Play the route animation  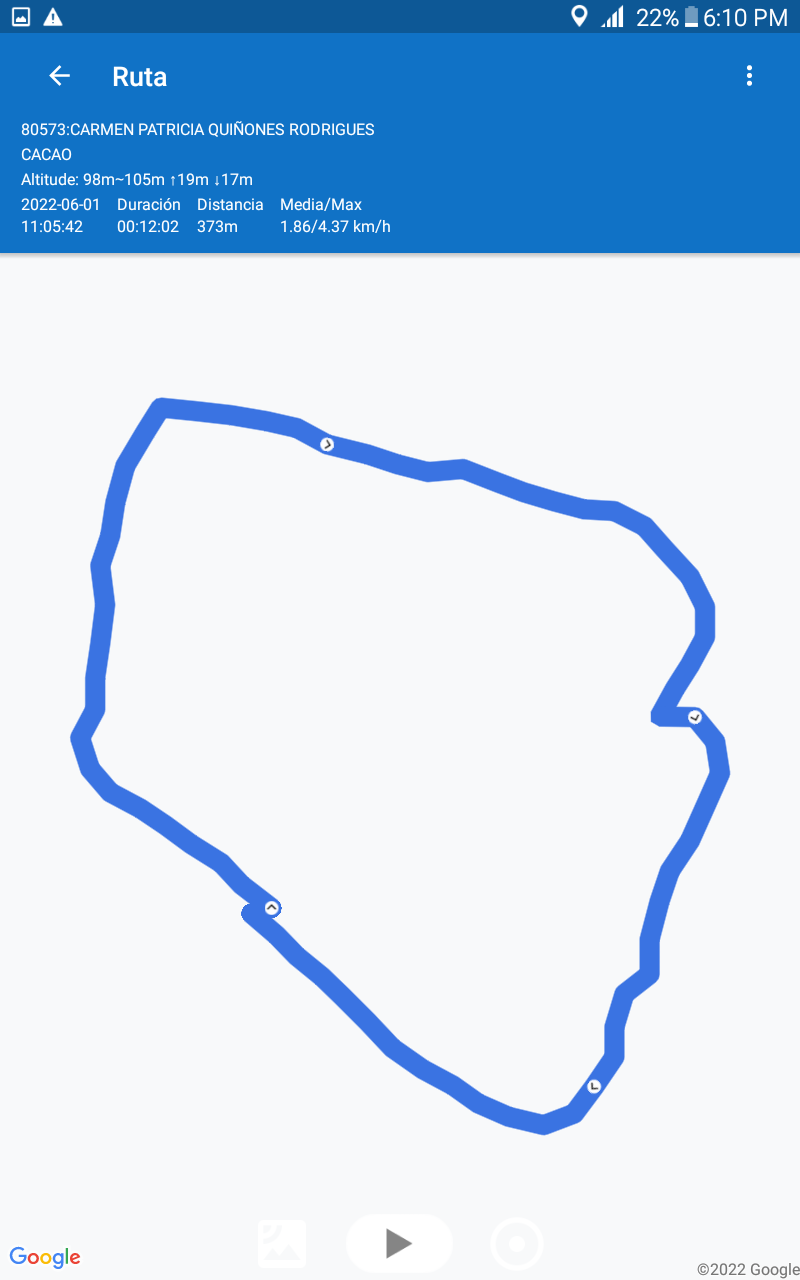coord(399,1243)
